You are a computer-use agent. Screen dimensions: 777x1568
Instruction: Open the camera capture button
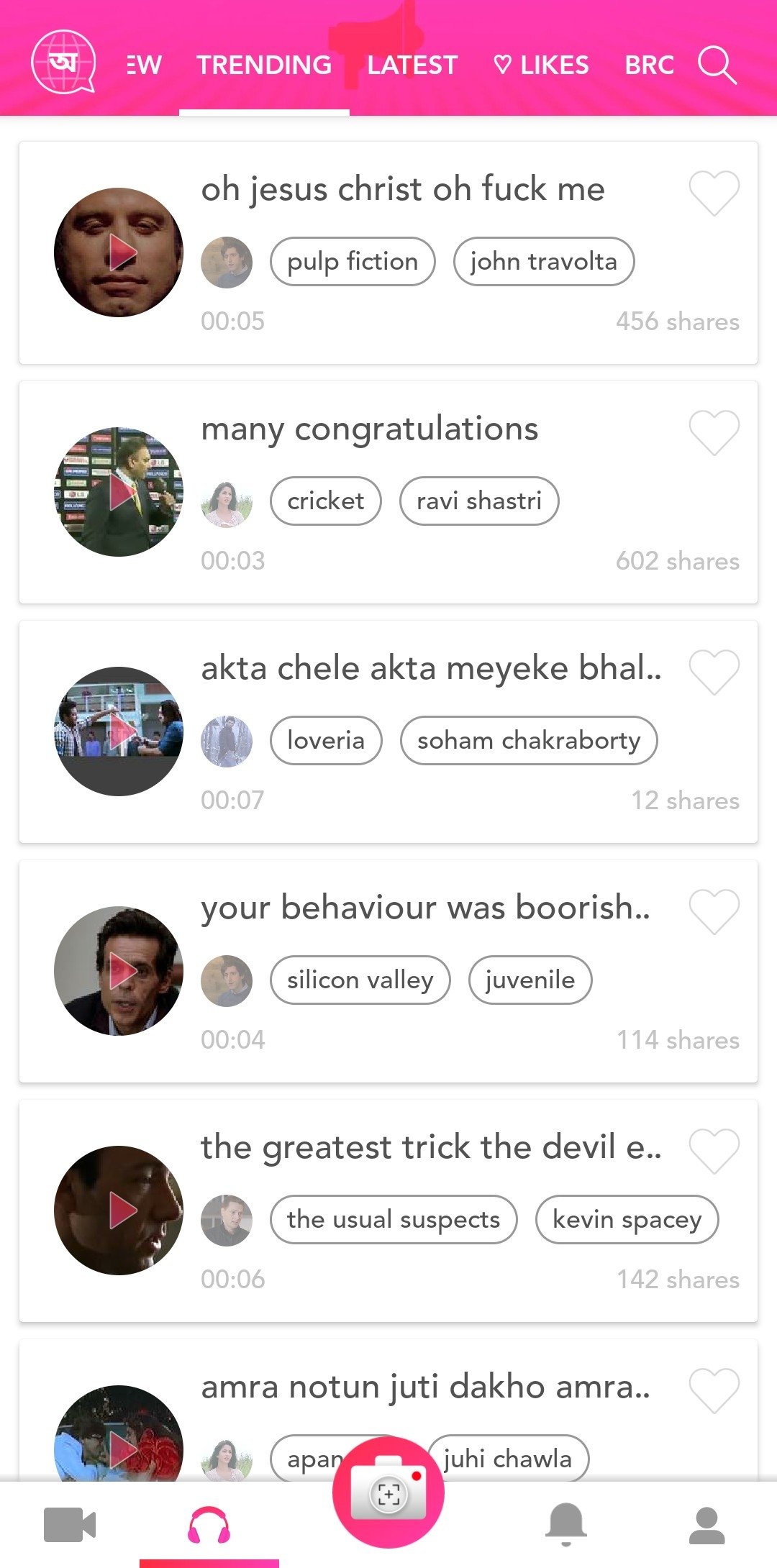tap(388, 1492)
